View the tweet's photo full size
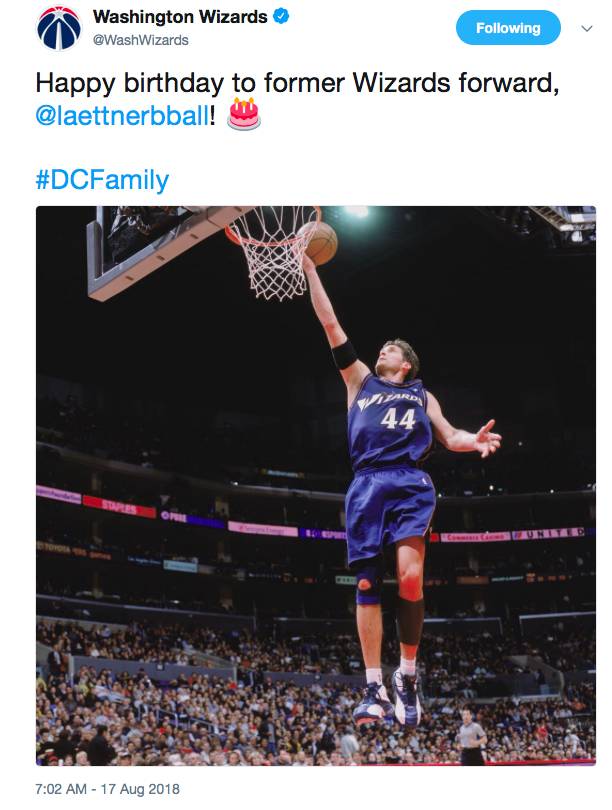 click(x=315, y=485)
